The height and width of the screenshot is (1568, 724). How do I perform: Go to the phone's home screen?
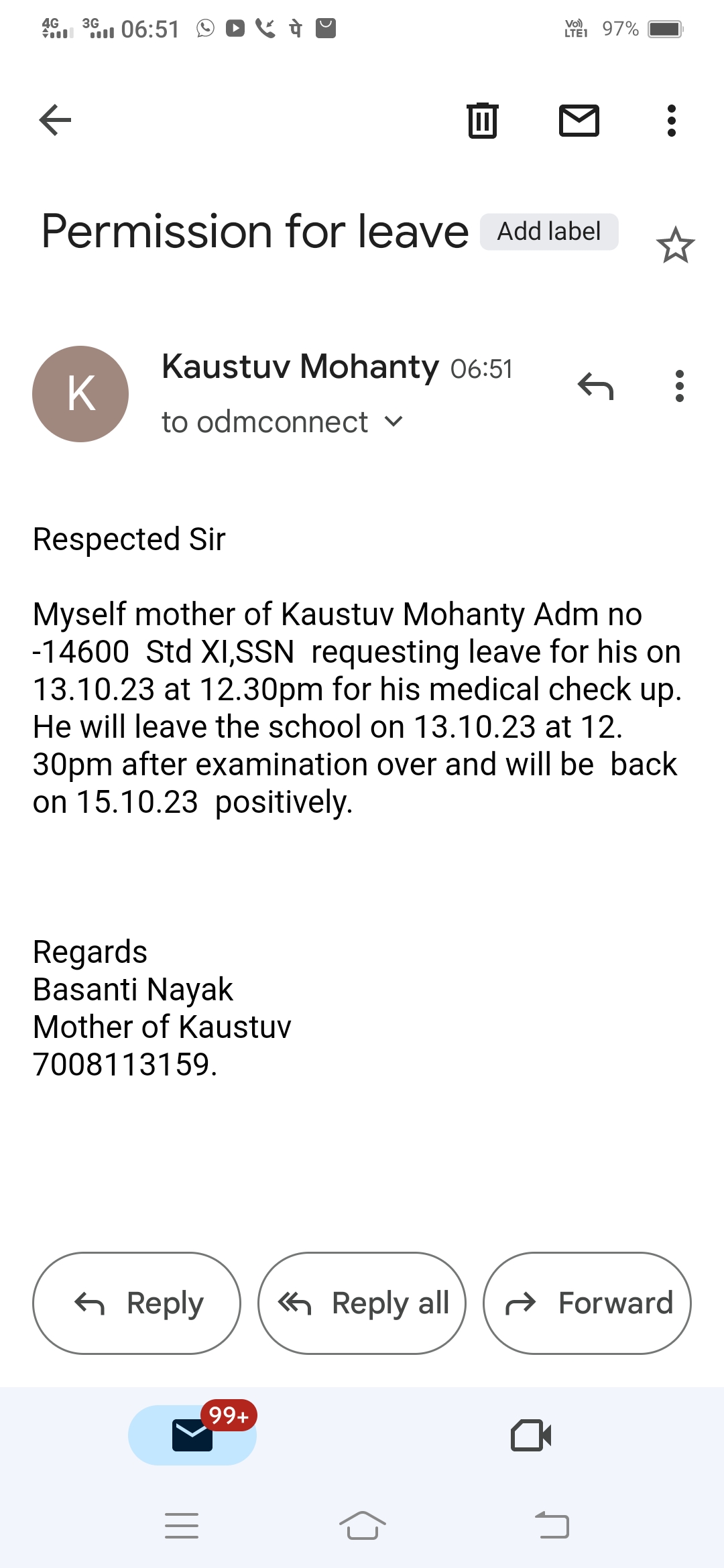(x=362, y=1526)
